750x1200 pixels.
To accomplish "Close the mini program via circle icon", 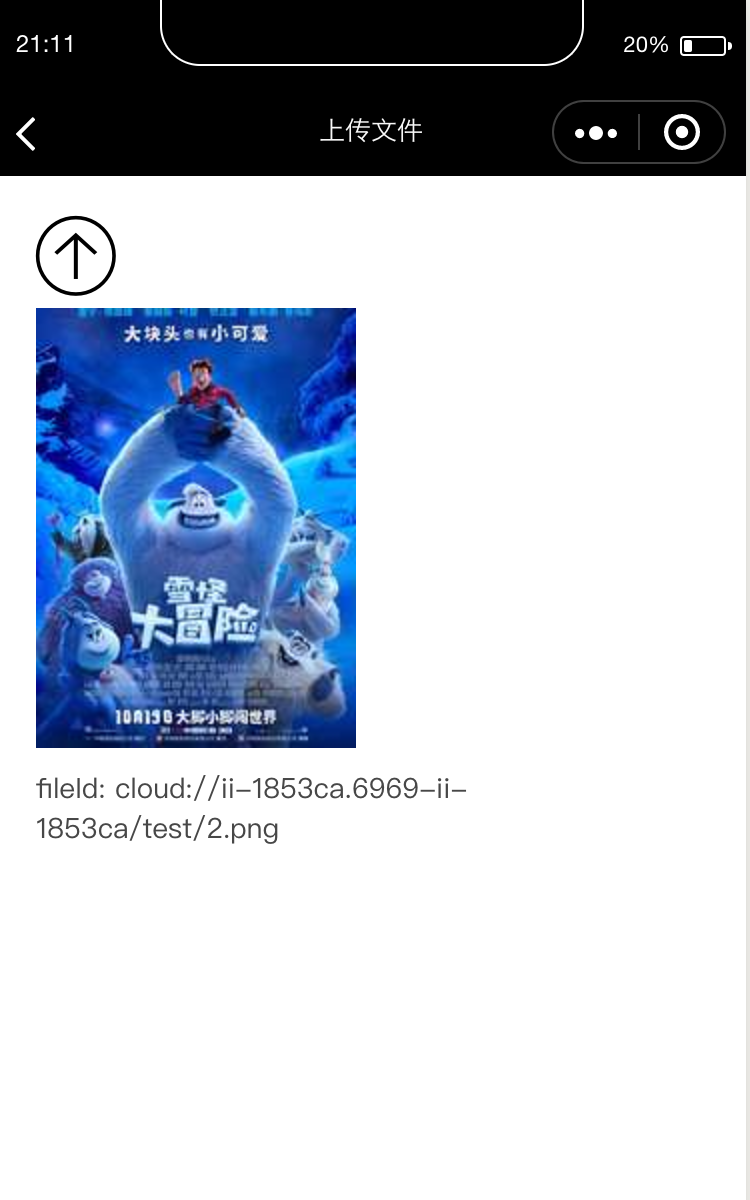I will 682,133.
